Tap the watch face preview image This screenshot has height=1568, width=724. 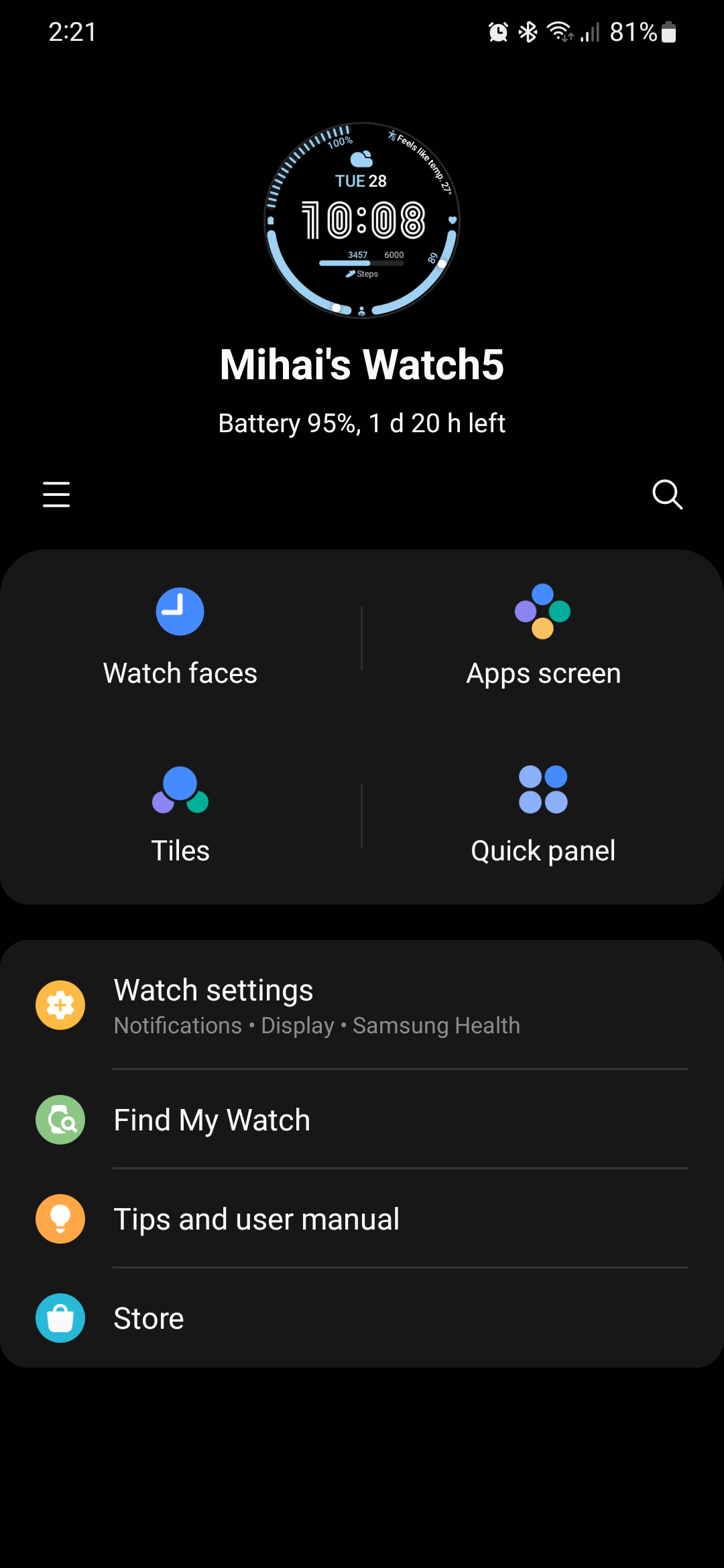pyautogui.click(x=362, y=220)
